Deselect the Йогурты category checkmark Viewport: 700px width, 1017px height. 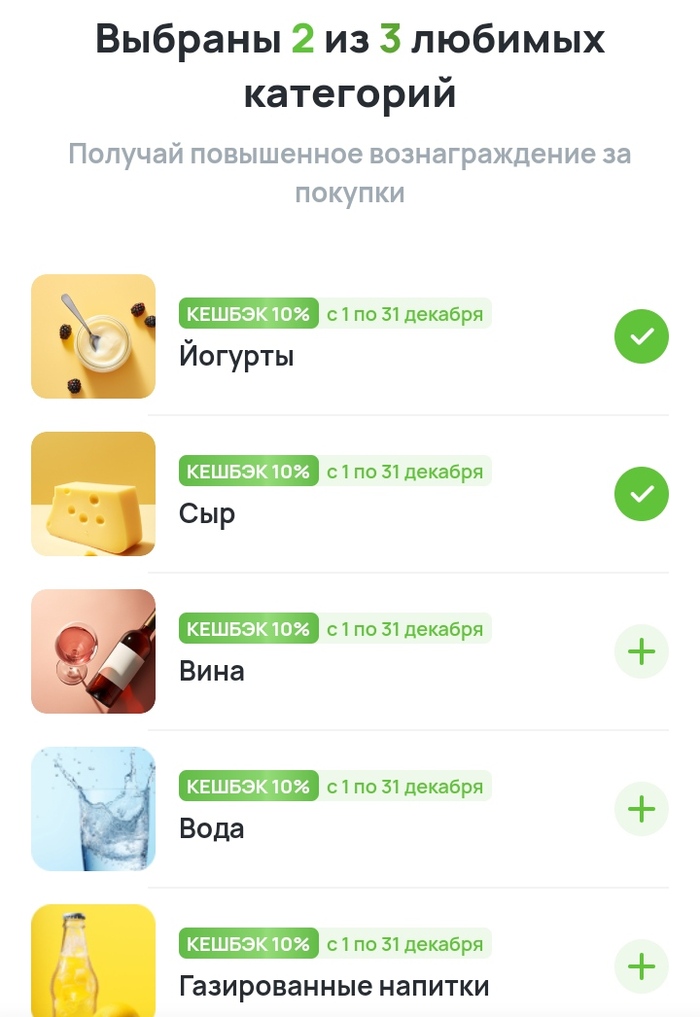pyautogui.click(x=641, y=337)
